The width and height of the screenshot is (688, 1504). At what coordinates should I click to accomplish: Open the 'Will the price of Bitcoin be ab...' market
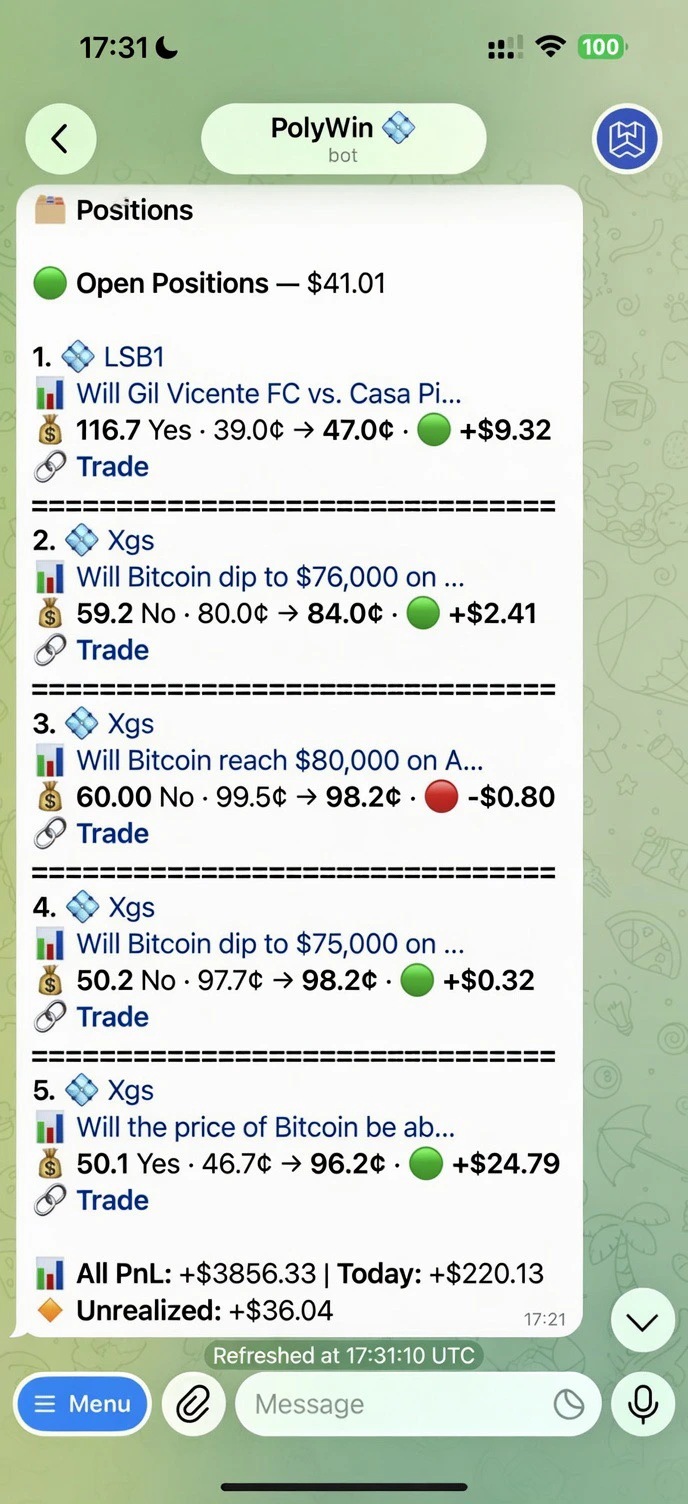(266, 1127)
